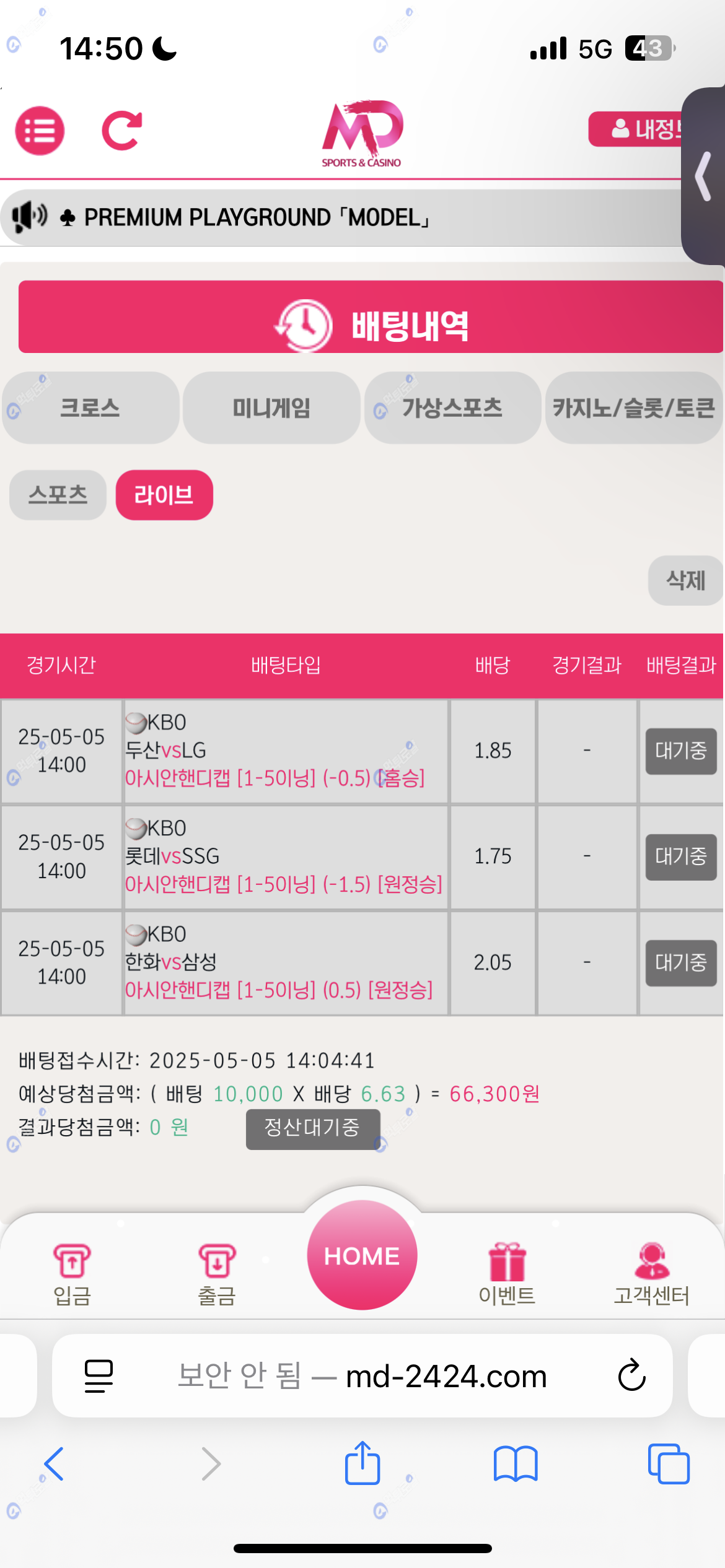Reload page from Safari address bar
This screenshot has width=725, height=1568.
click(631, 1376)
